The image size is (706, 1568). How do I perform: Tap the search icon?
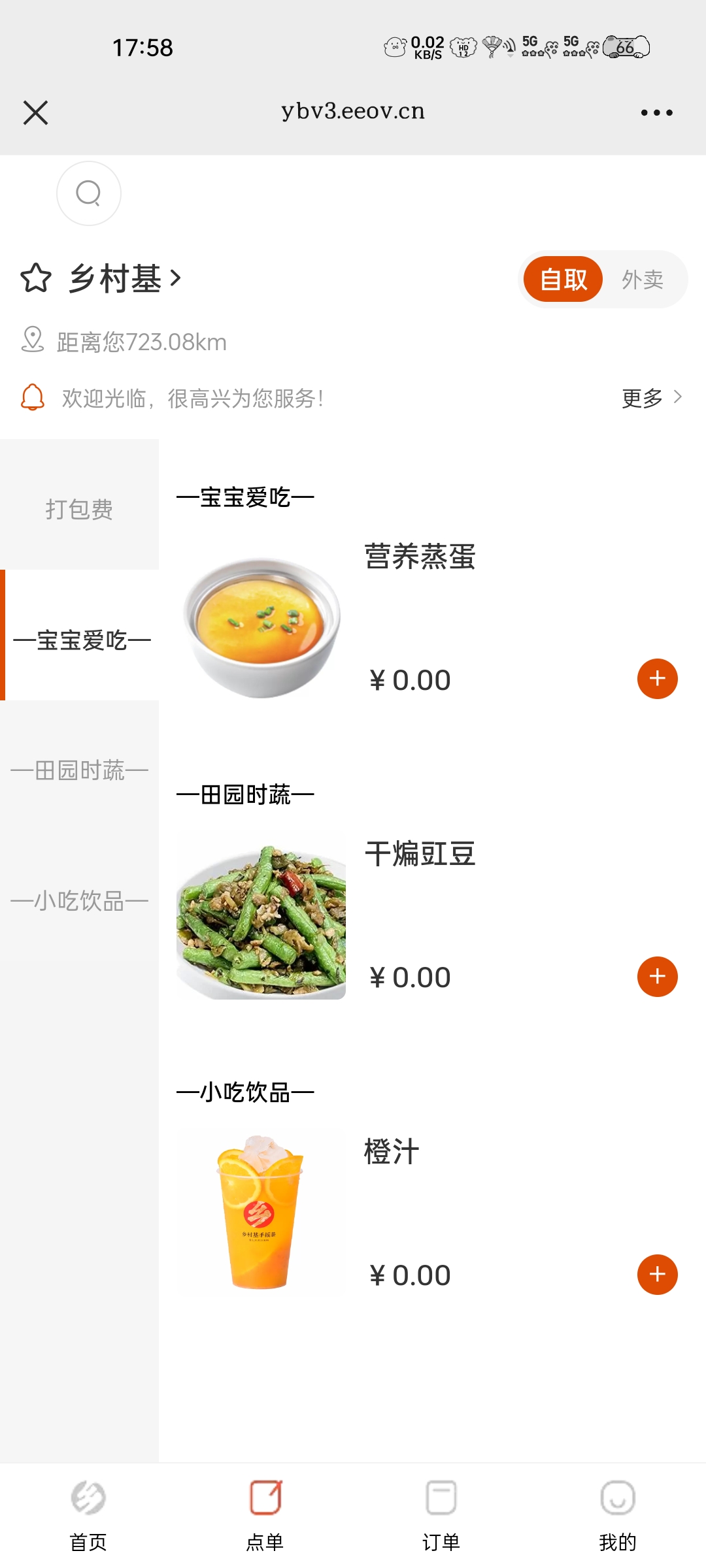(x=89, y=193)
